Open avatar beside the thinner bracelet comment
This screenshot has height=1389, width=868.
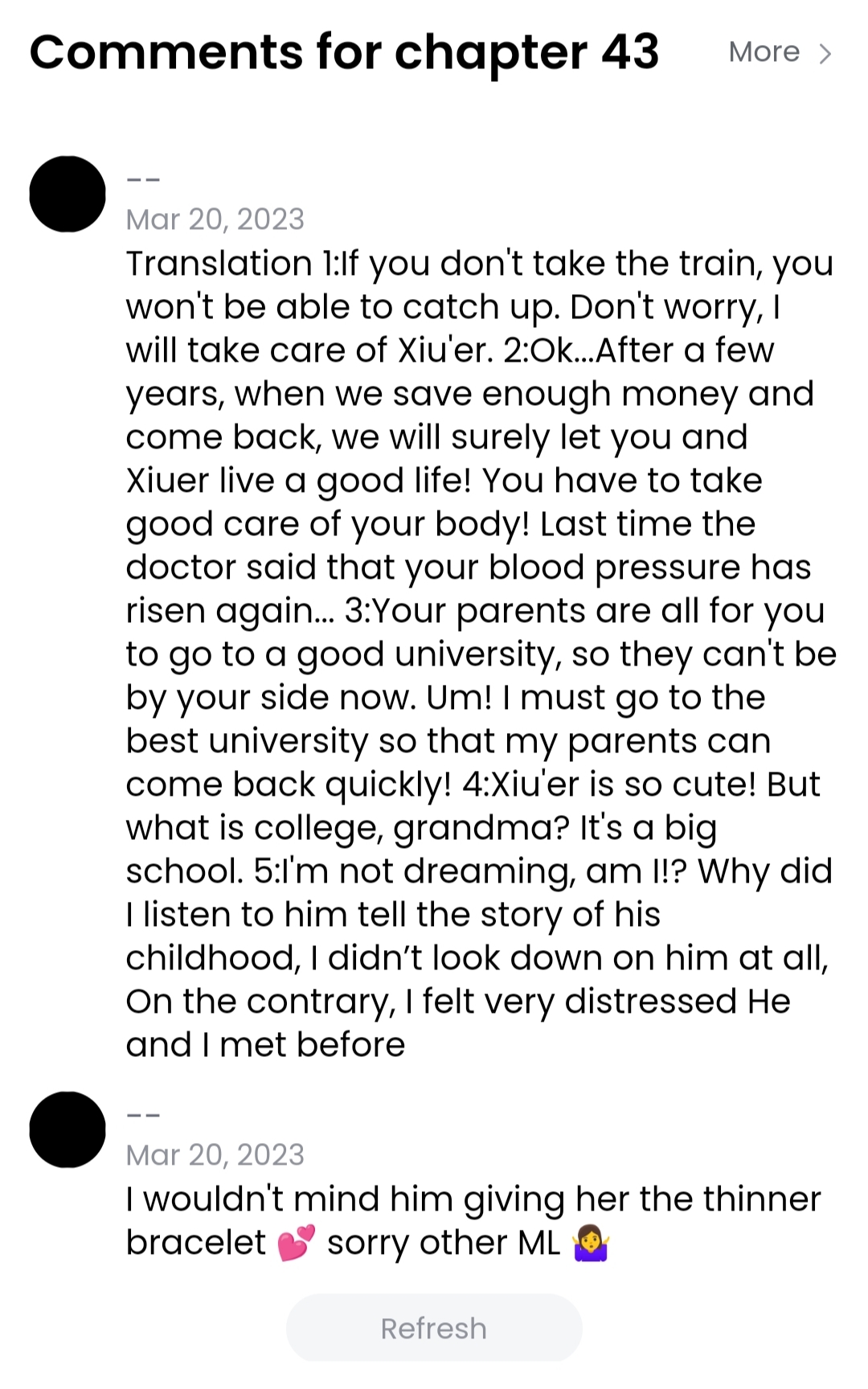(x=68, y=1129)
